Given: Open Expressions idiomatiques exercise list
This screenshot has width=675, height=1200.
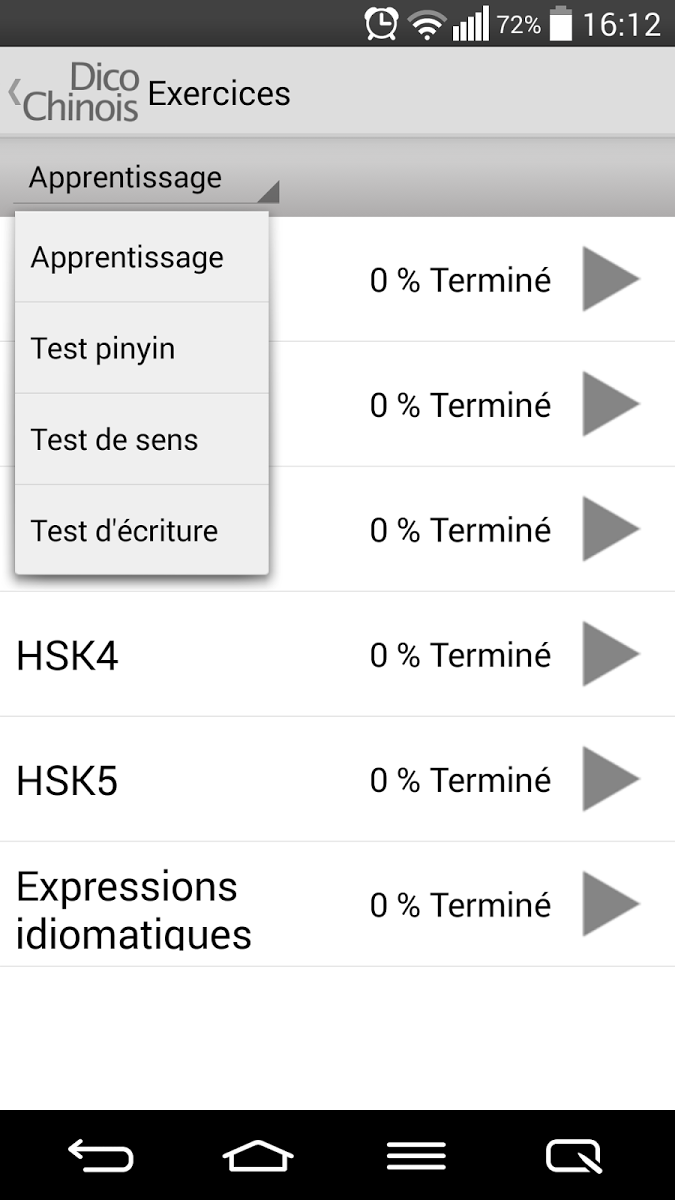Looking at the screenshot, I should pos(337,904).
